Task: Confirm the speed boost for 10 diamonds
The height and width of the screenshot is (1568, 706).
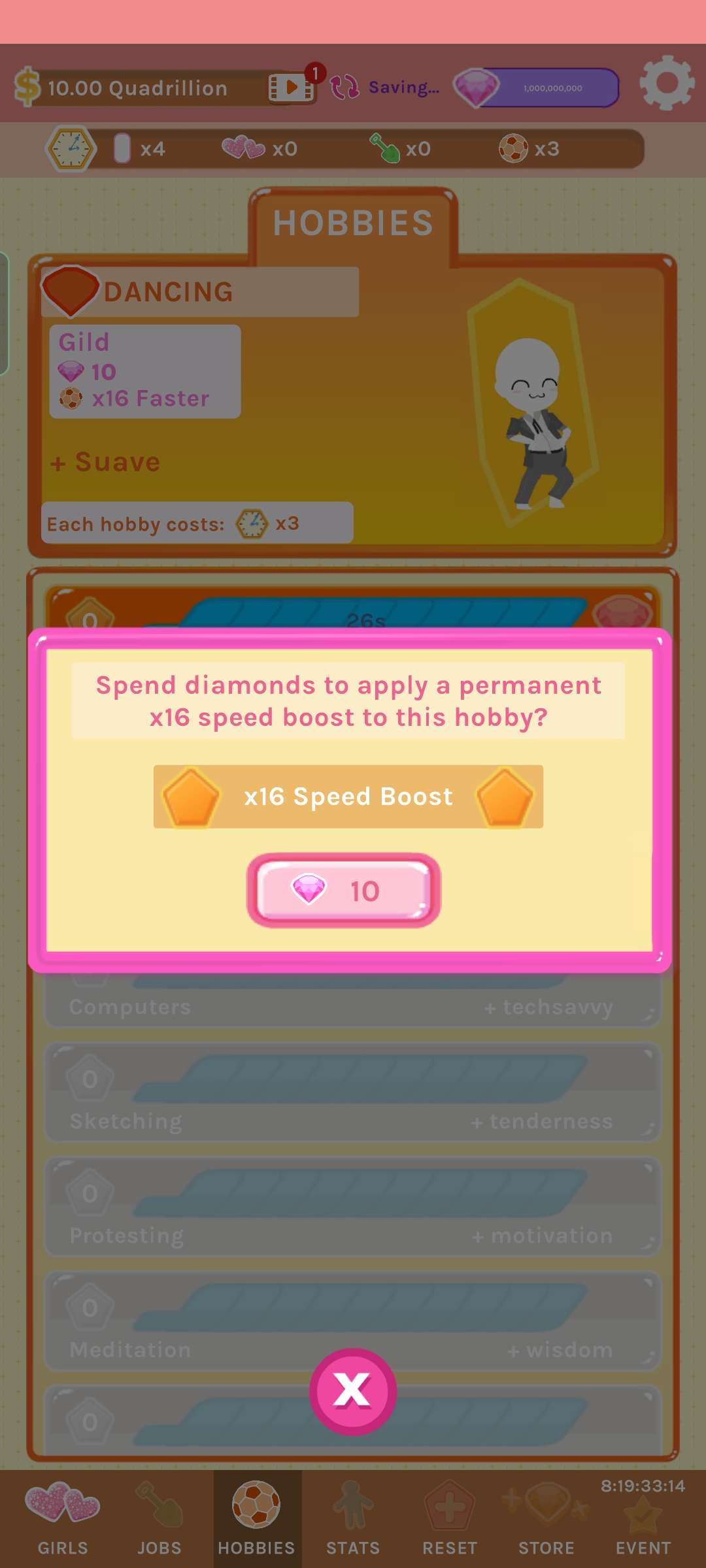Action: 343,890
